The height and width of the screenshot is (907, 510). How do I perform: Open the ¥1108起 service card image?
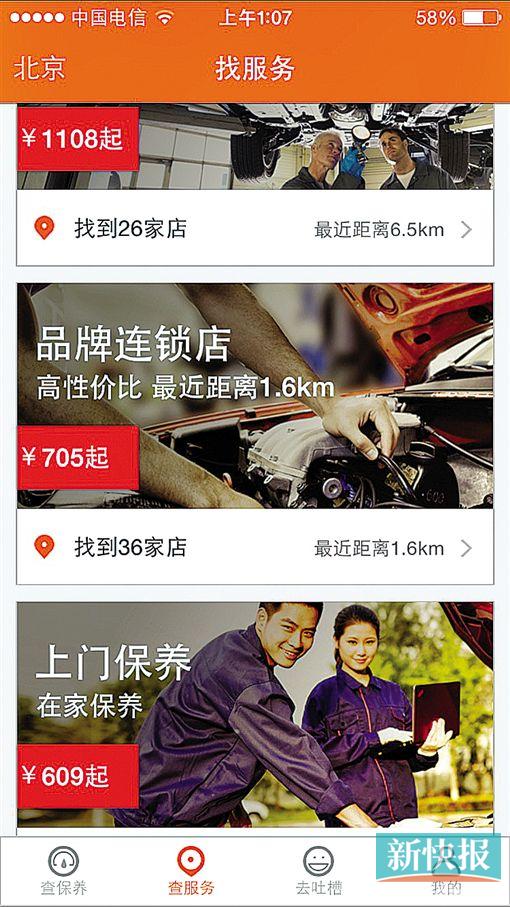[255, 147]
